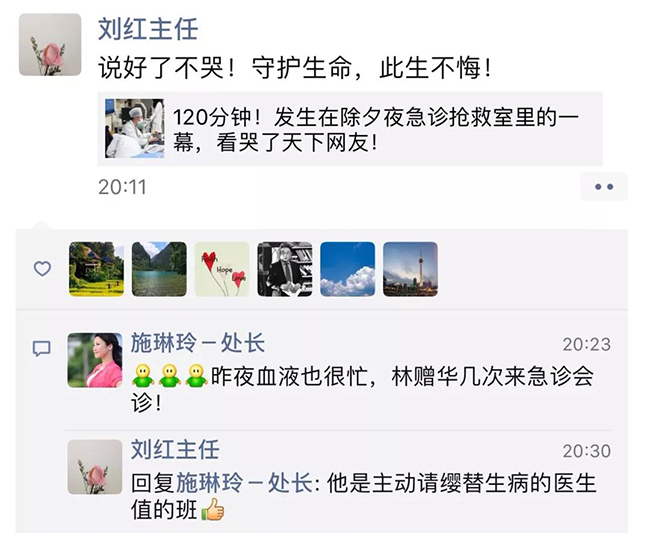Tap 施琳玲's photo avatar in the comments

click(x=94, y=360)
